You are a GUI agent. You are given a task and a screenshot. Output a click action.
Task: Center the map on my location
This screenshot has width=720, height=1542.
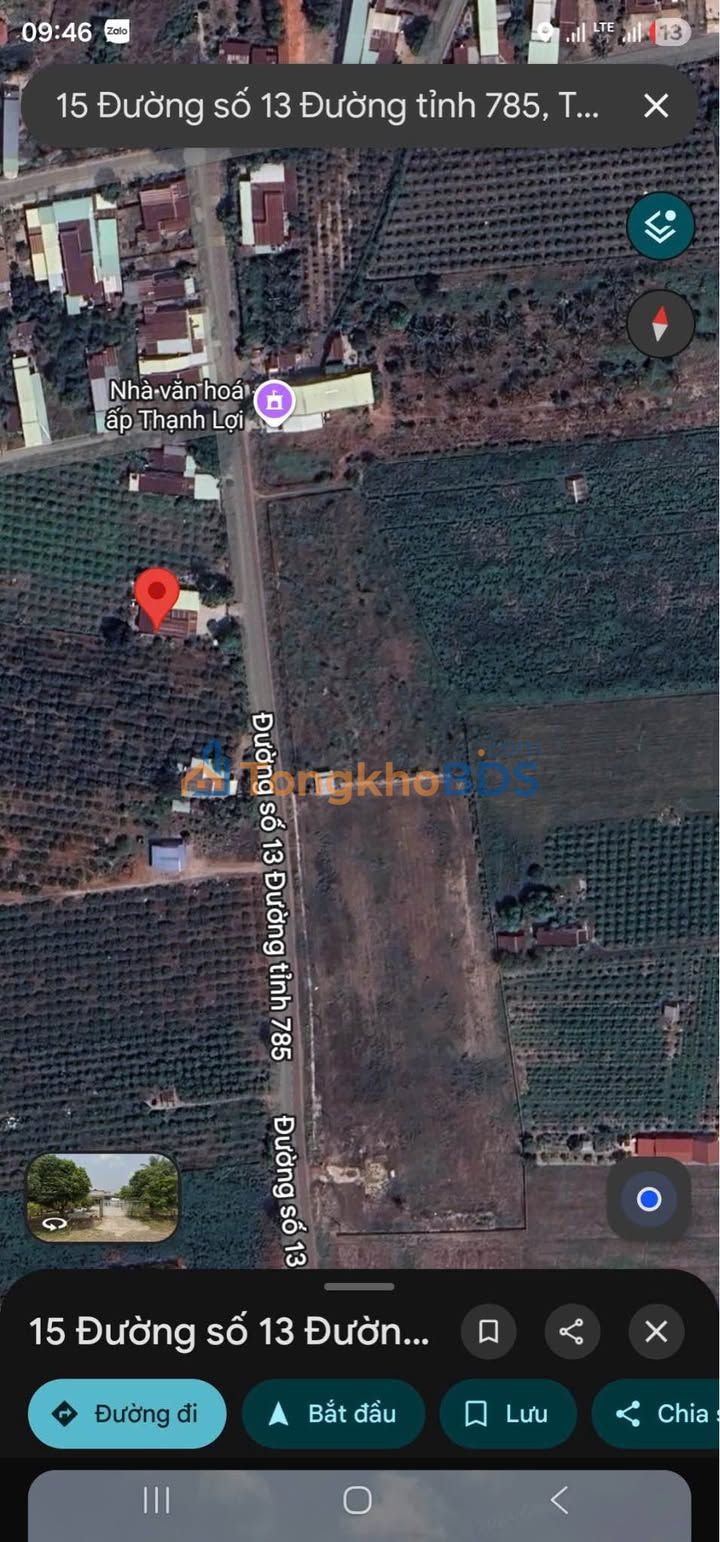[649, 1198]
